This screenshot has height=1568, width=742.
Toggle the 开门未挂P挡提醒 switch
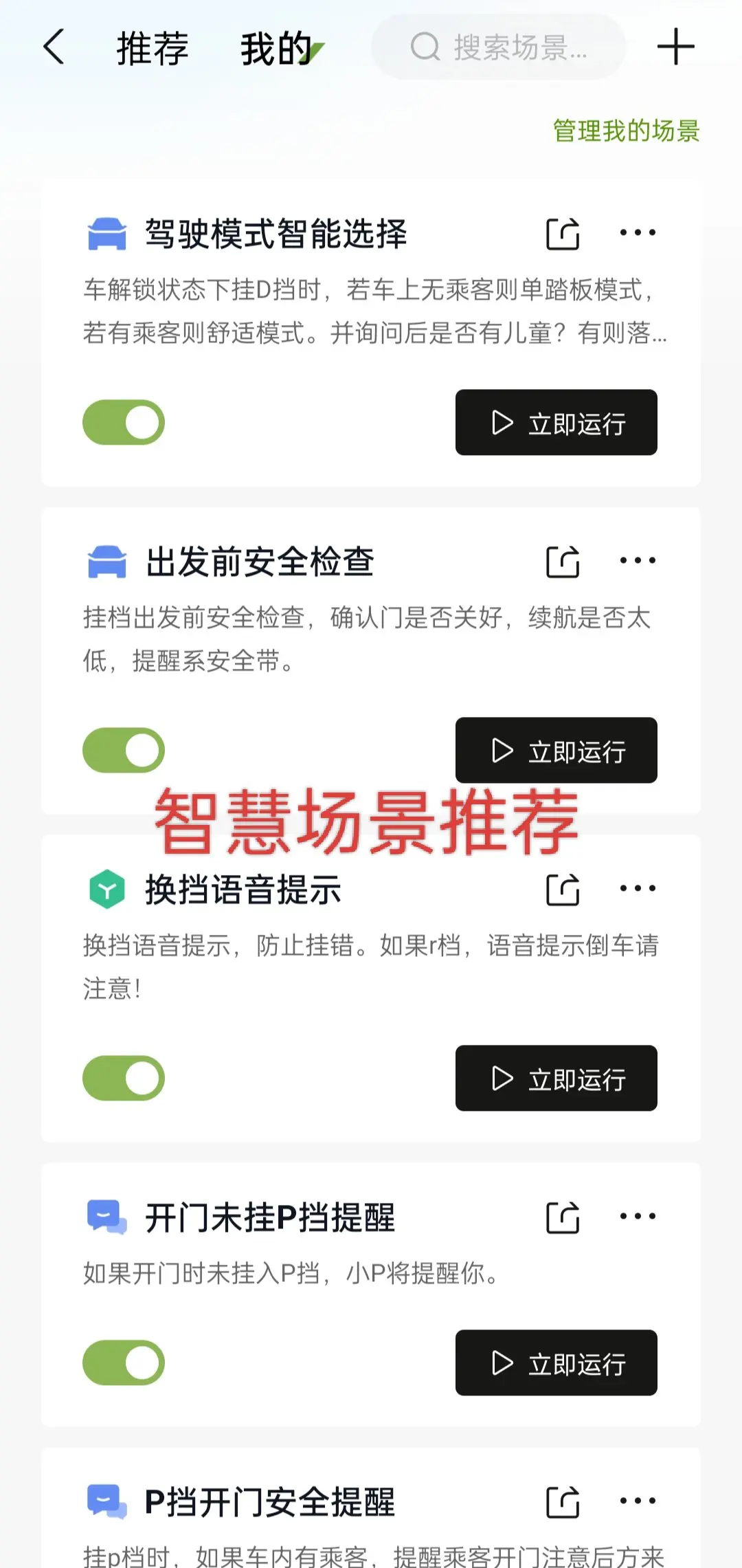click(124, 1362)
